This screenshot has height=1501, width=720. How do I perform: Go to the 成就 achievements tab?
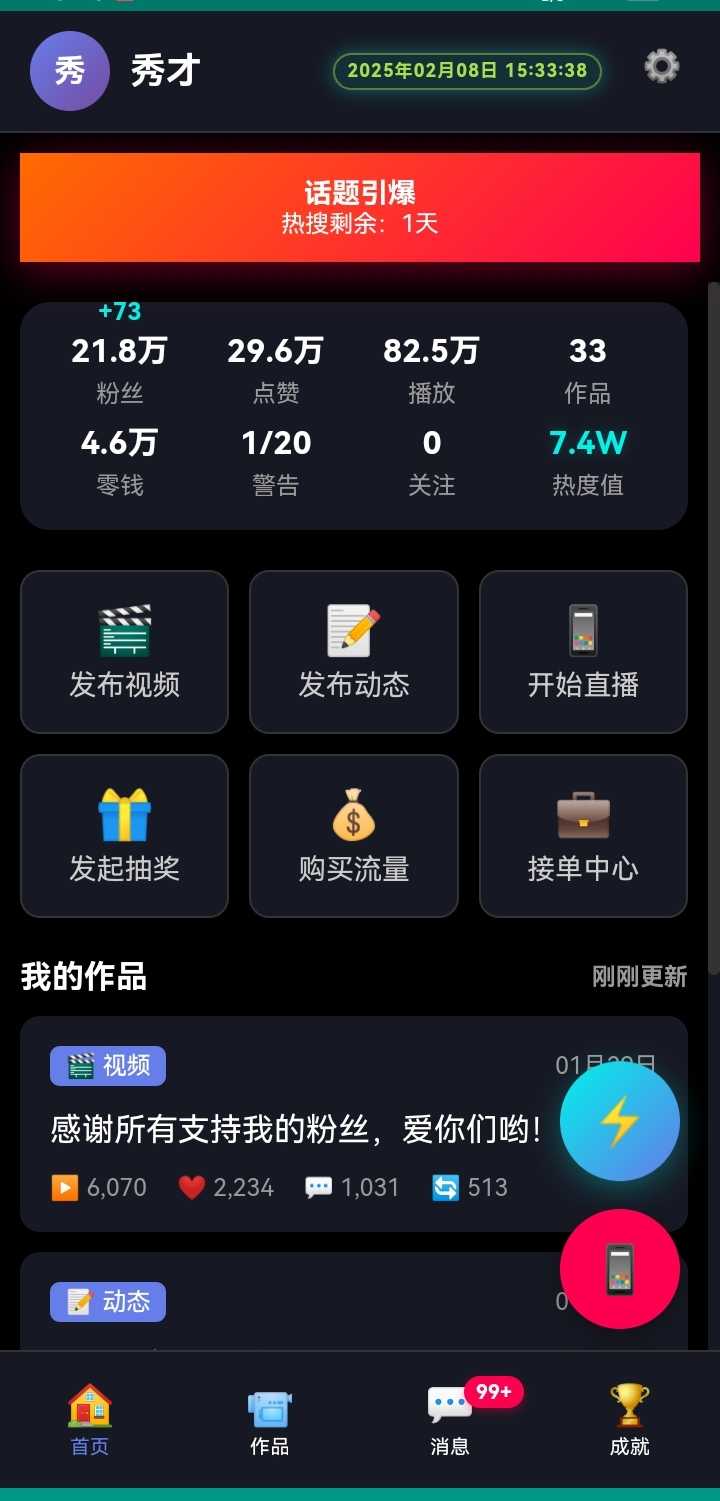coord(630,1420)
